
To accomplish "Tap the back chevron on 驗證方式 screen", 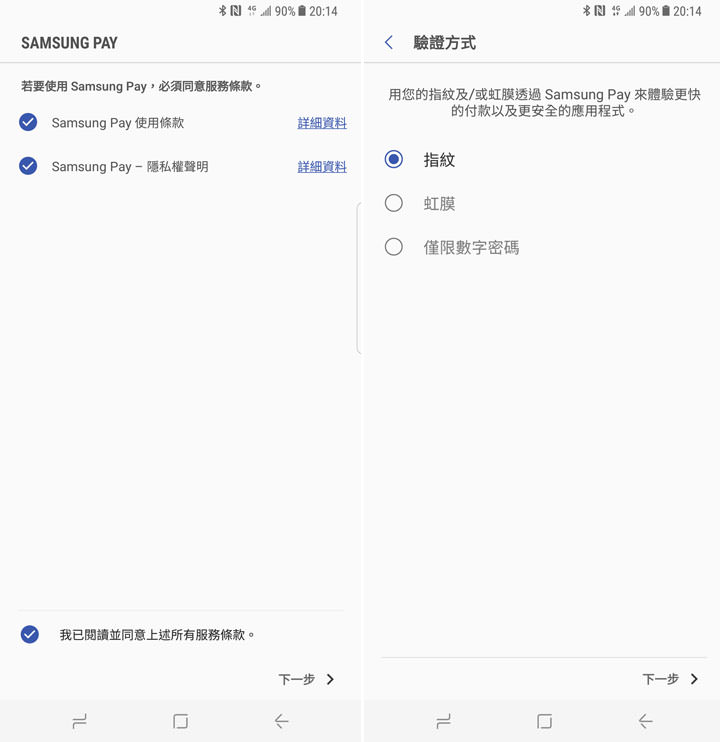I will pos(389,43).
